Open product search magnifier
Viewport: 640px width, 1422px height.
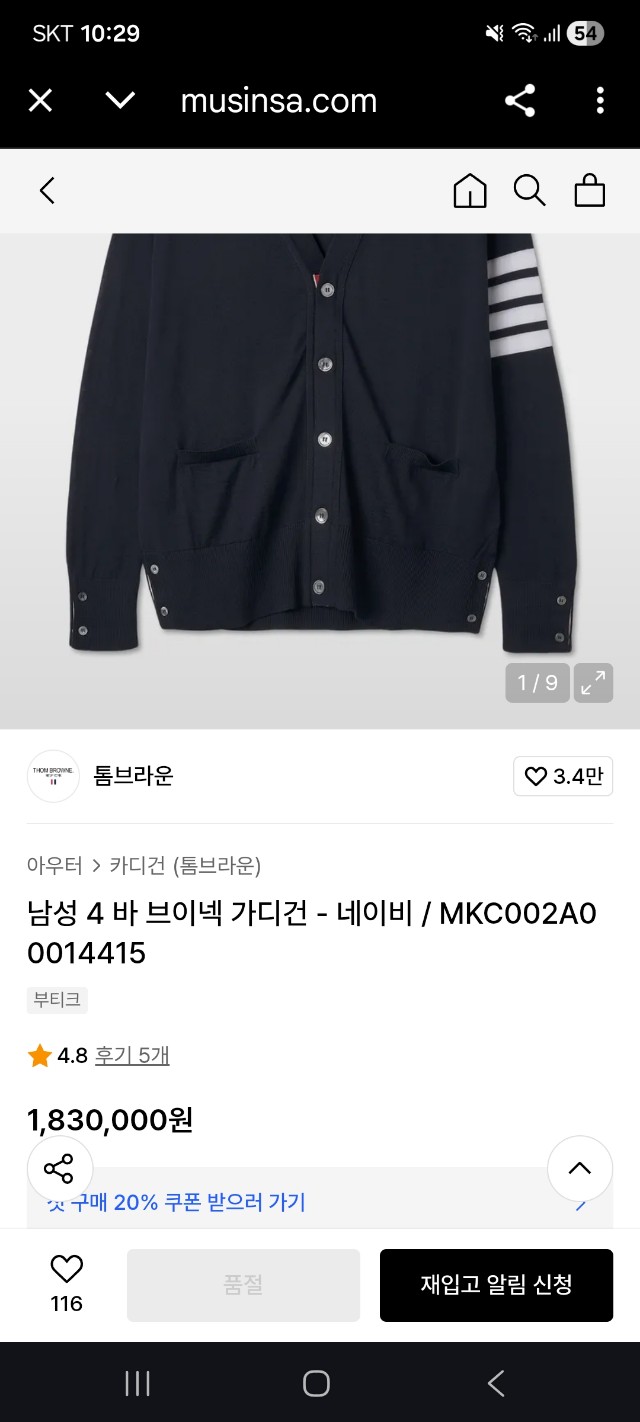(529, 190)
